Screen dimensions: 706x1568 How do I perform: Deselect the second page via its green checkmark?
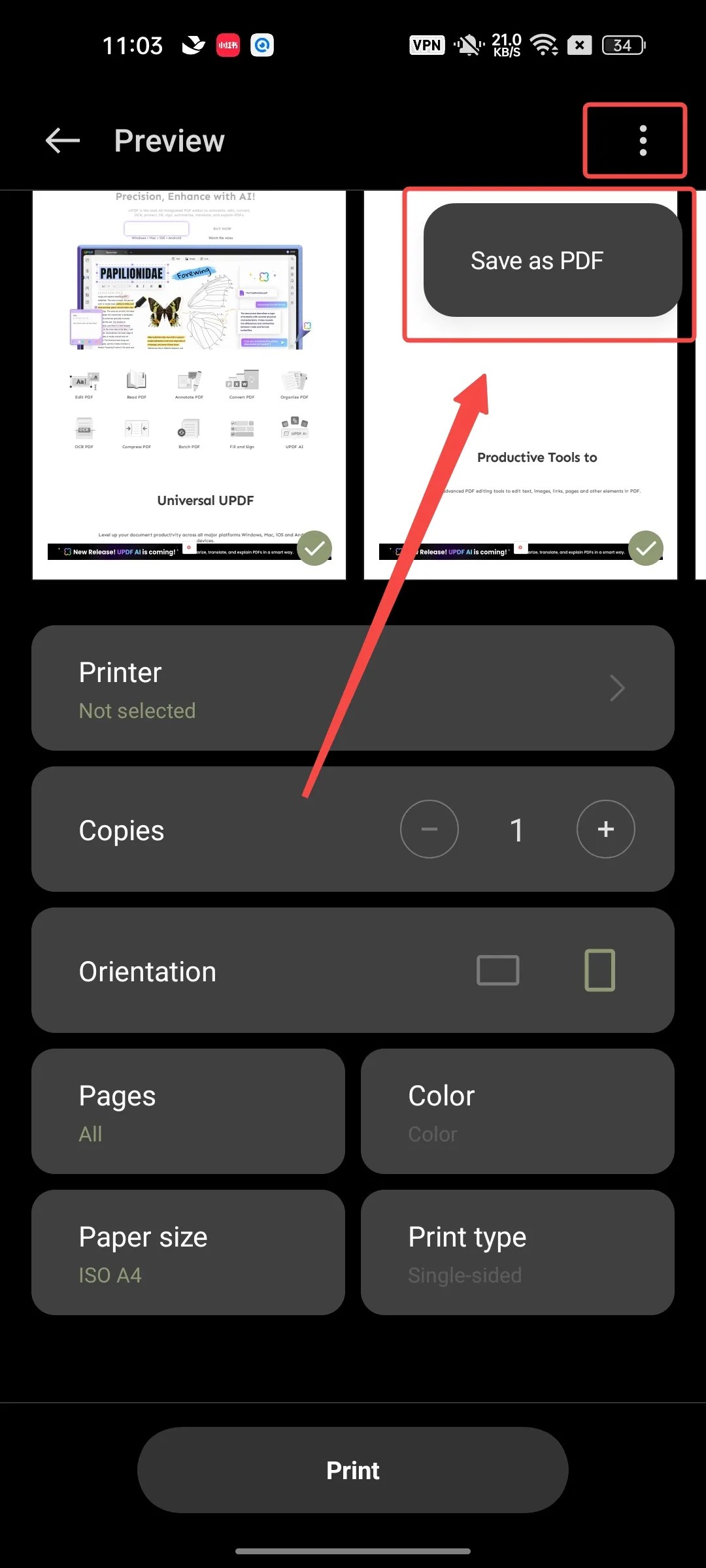pos(646,548)
